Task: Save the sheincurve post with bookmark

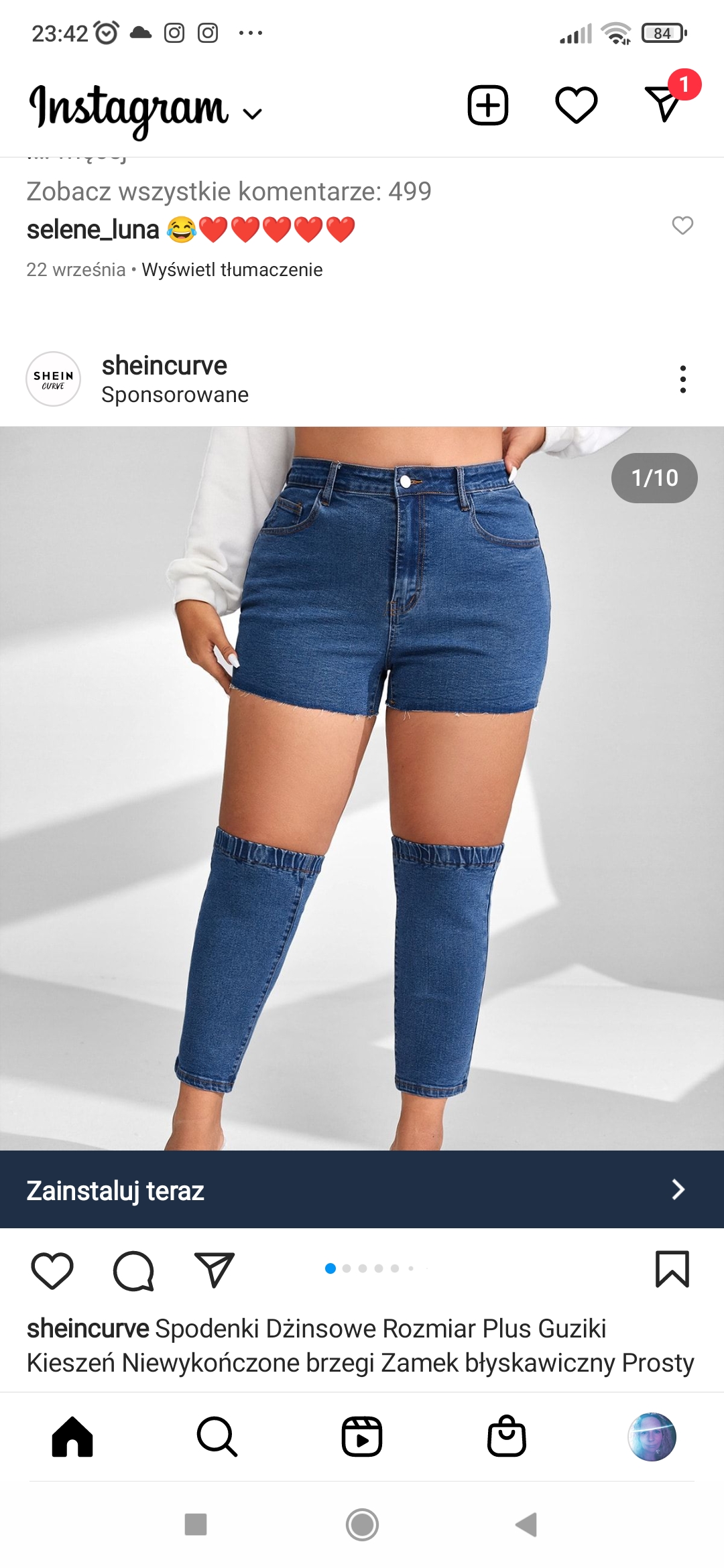Action: [672, 1269]
